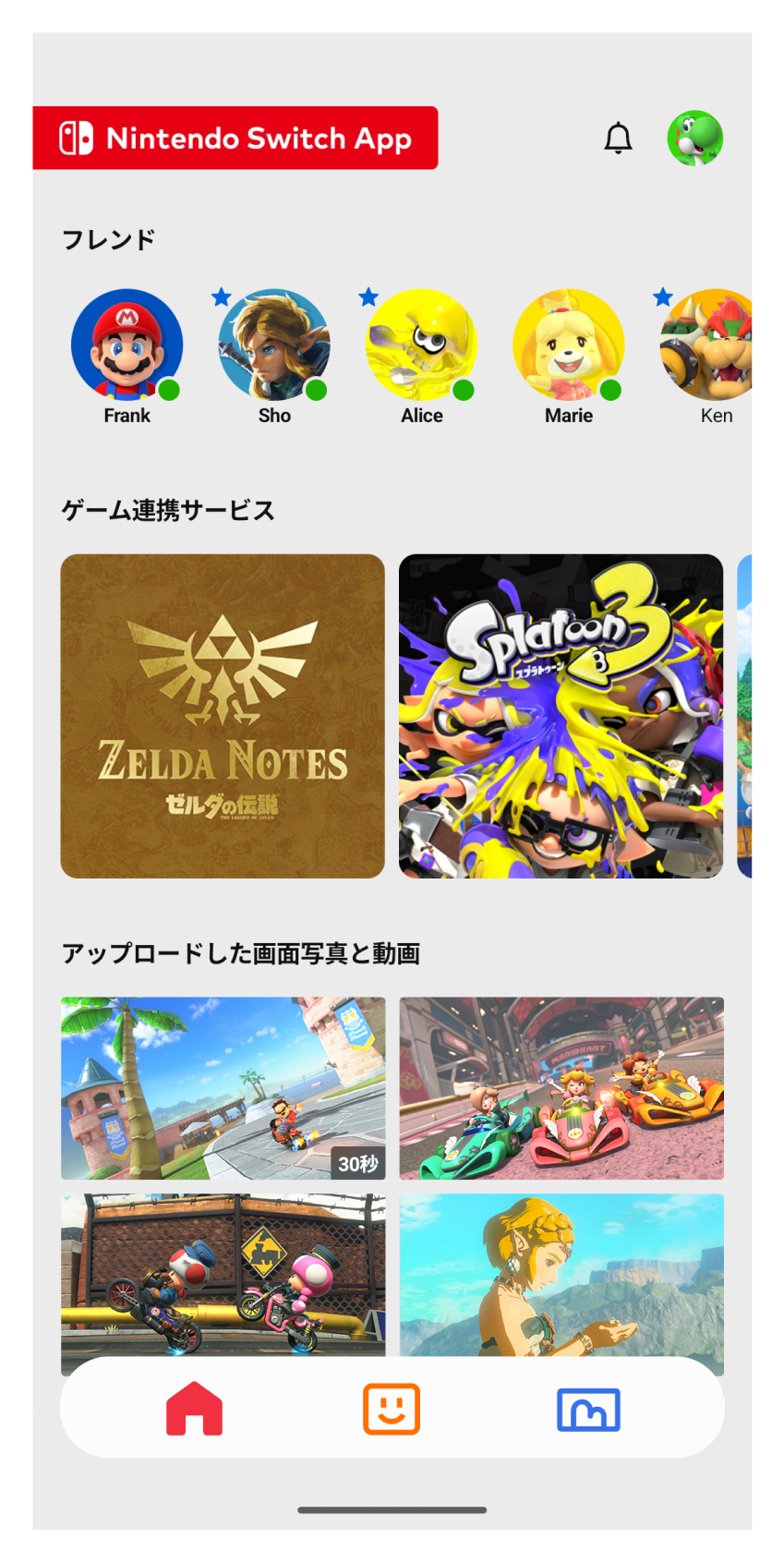Open the Yoshi profile avatar

pos(694,139)
